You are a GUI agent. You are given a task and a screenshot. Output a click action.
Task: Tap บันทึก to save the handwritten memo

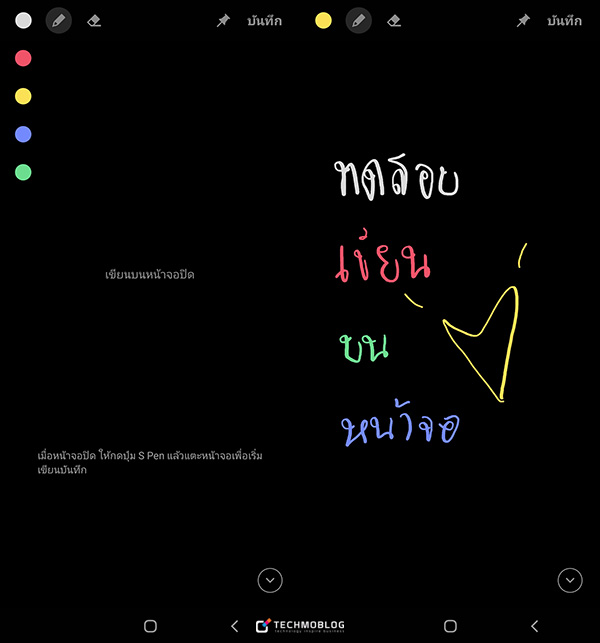point(565,20)
